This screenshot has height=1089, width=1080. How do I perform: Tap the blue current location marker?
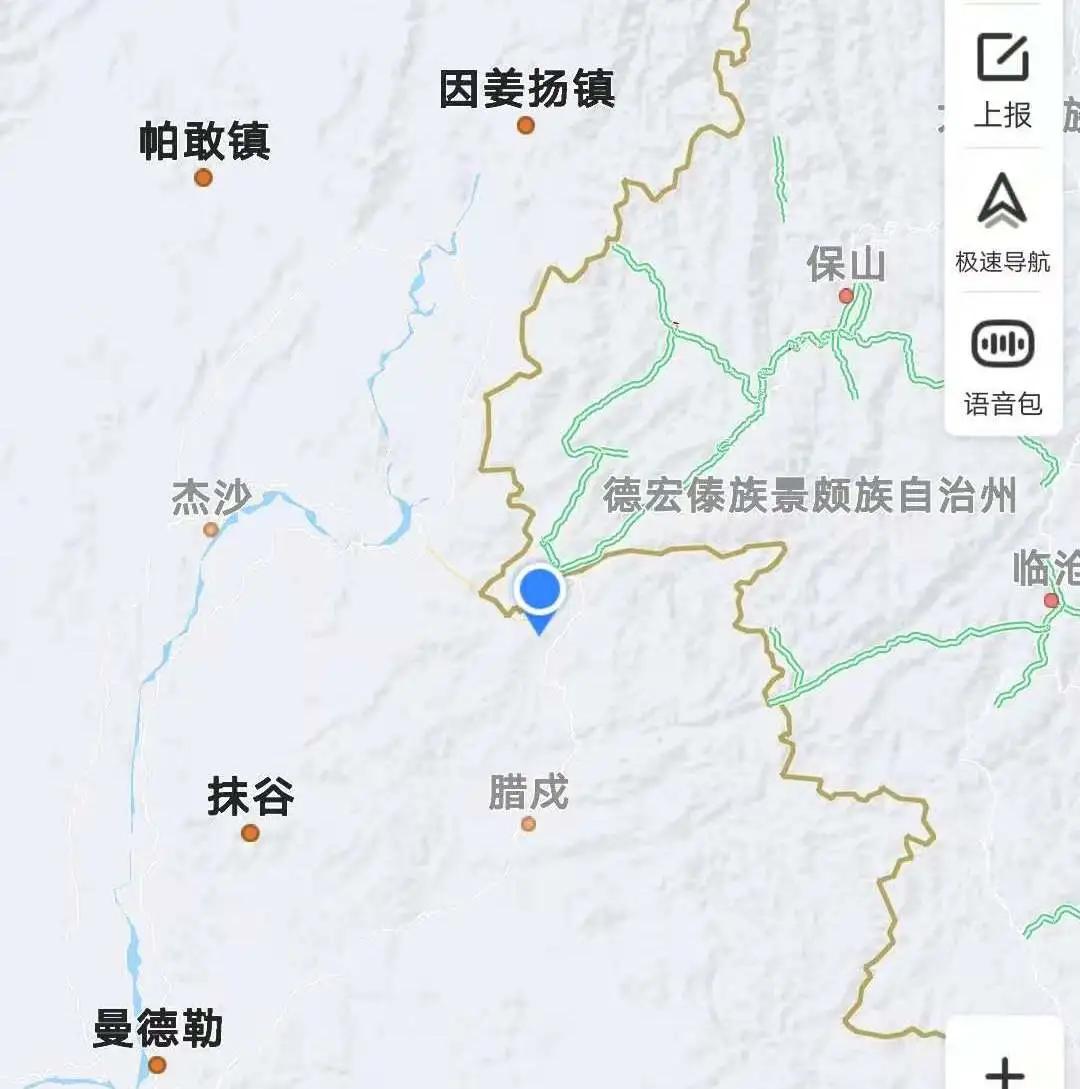(540, 591)
